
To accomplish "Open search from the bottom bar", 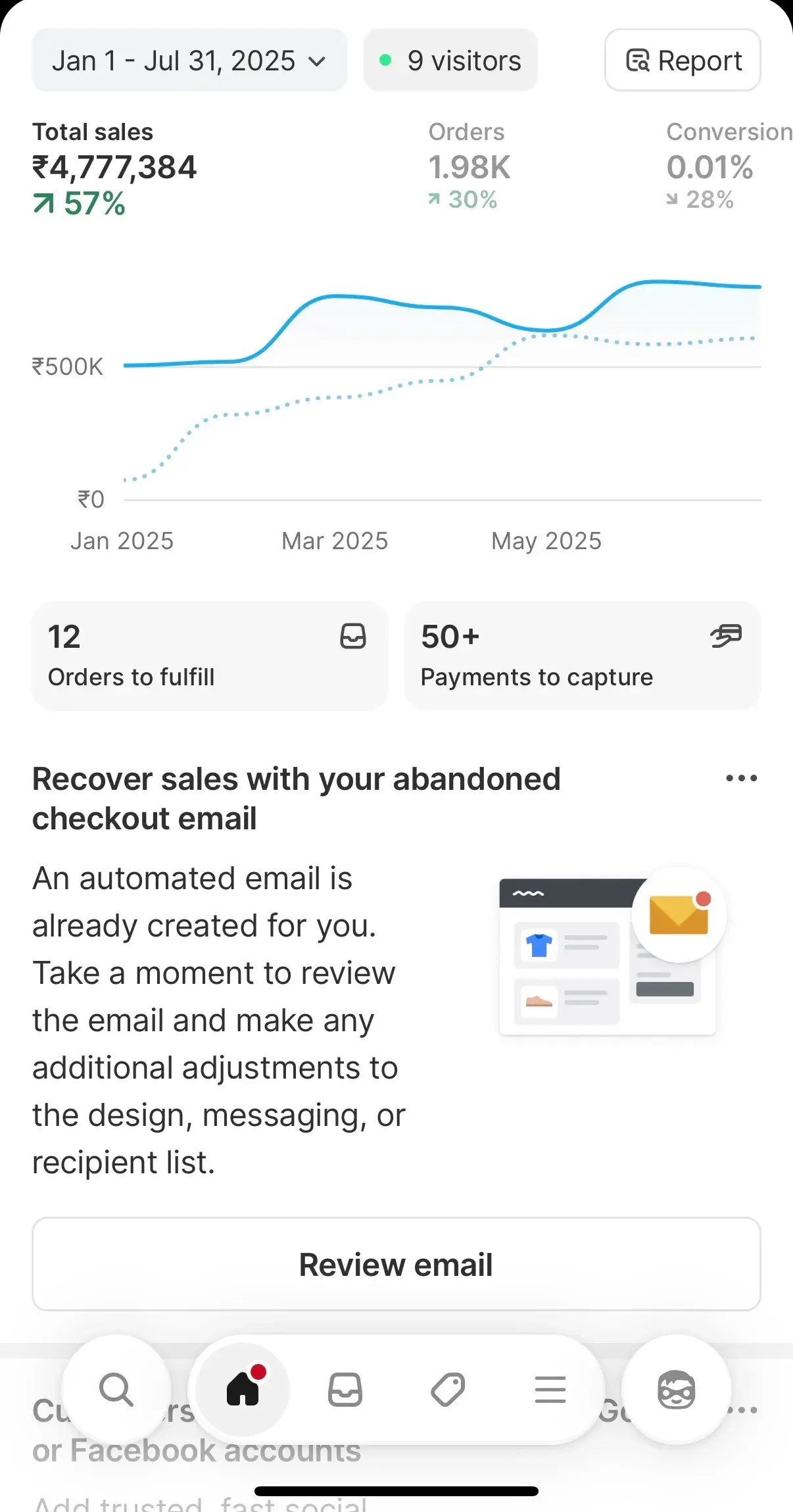I will pos(116,1390).
